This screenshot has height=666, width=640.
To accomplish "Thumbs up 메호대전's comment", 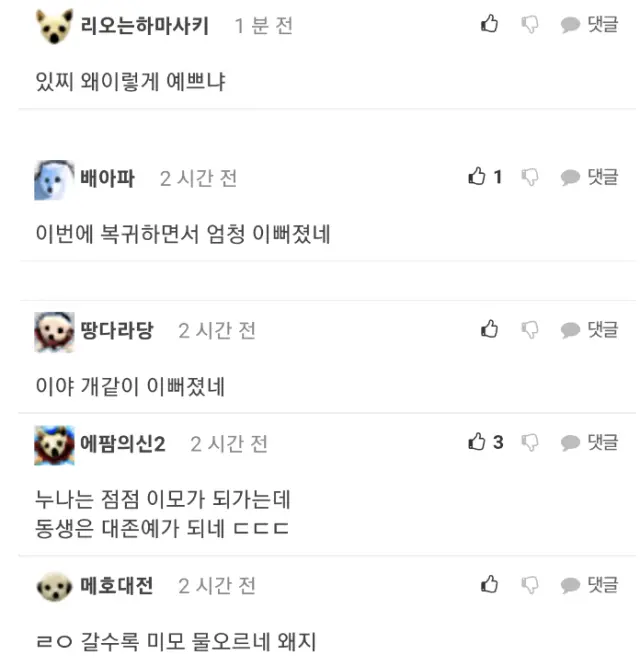I will (489, 585).
